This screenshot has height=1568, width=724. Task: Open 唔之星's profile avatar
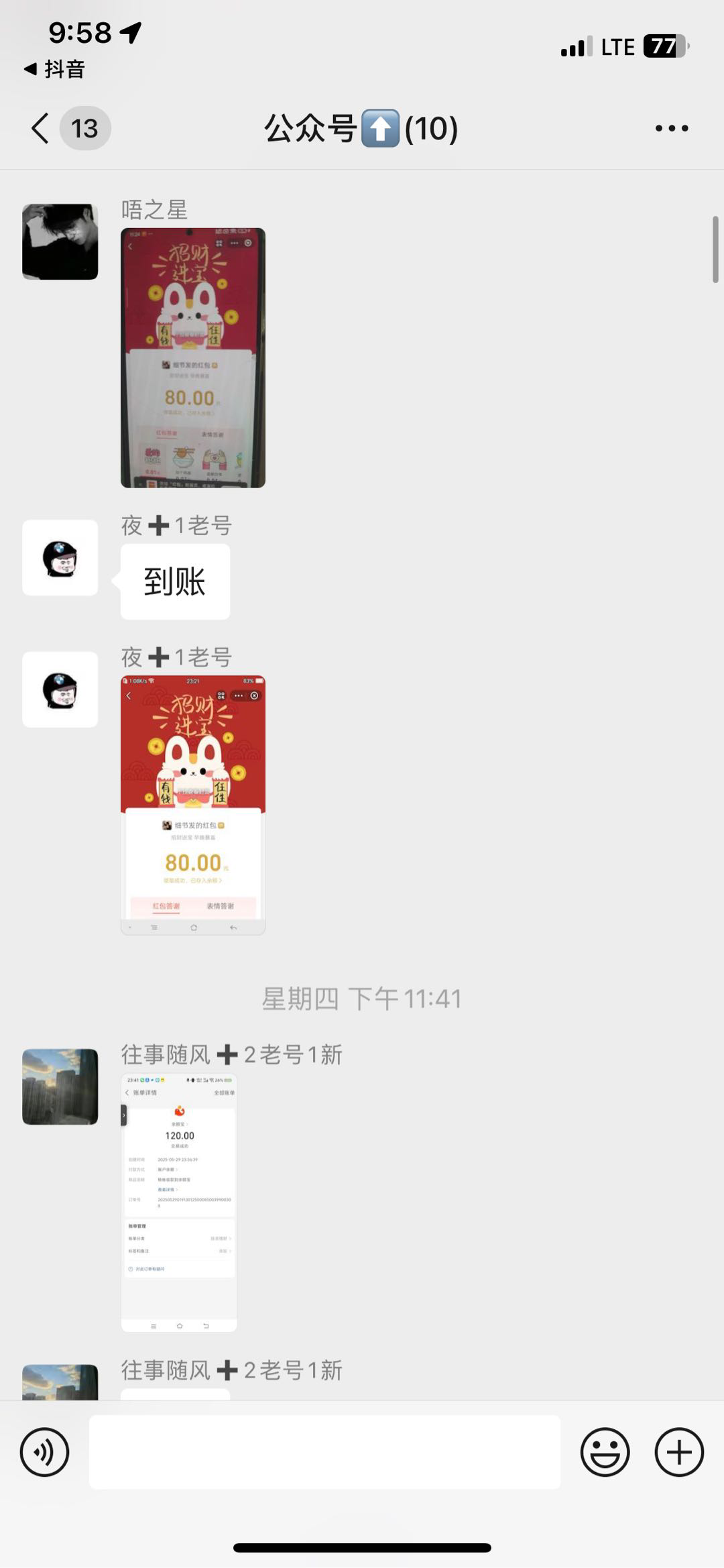click(x=60, y=241)
